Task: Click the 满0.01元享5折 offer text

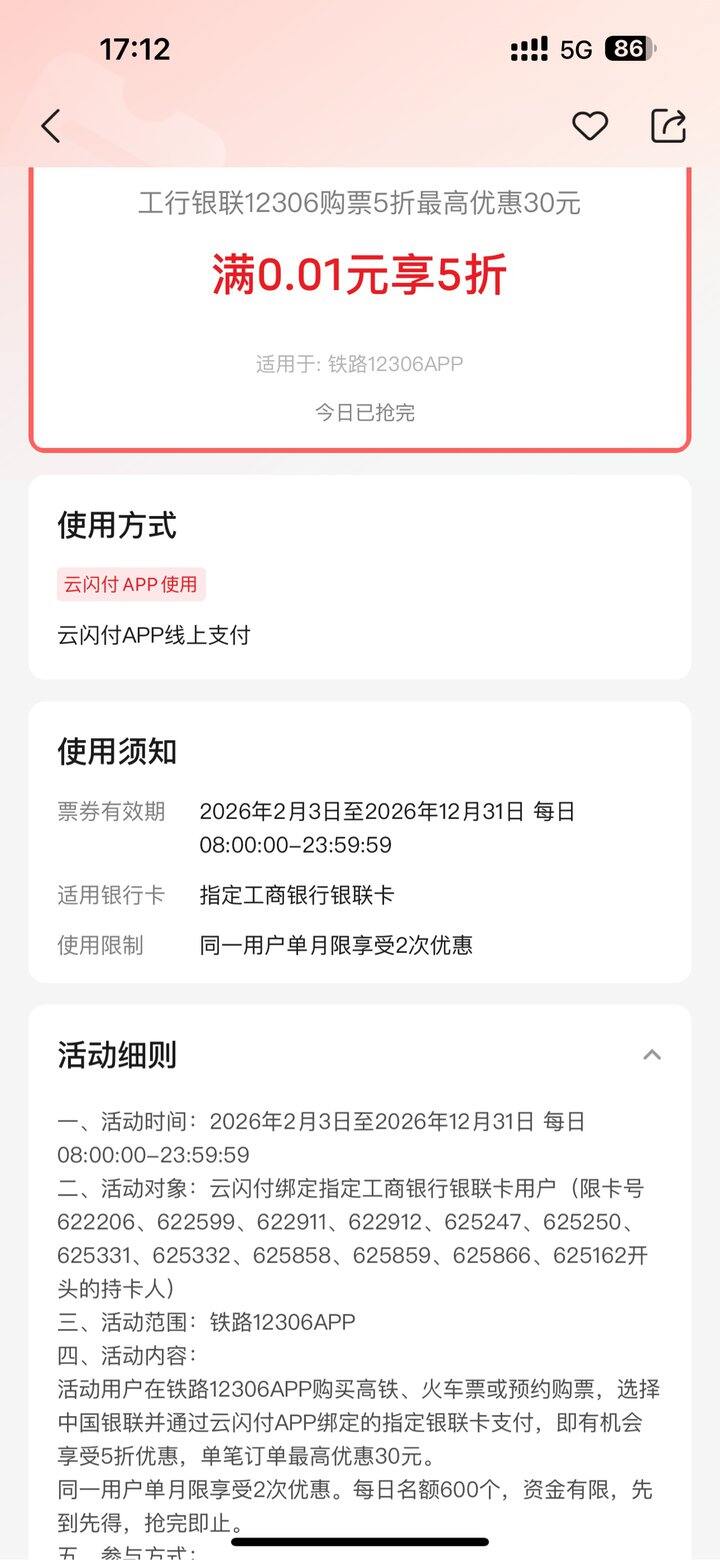Action: [x=360, y=272]
